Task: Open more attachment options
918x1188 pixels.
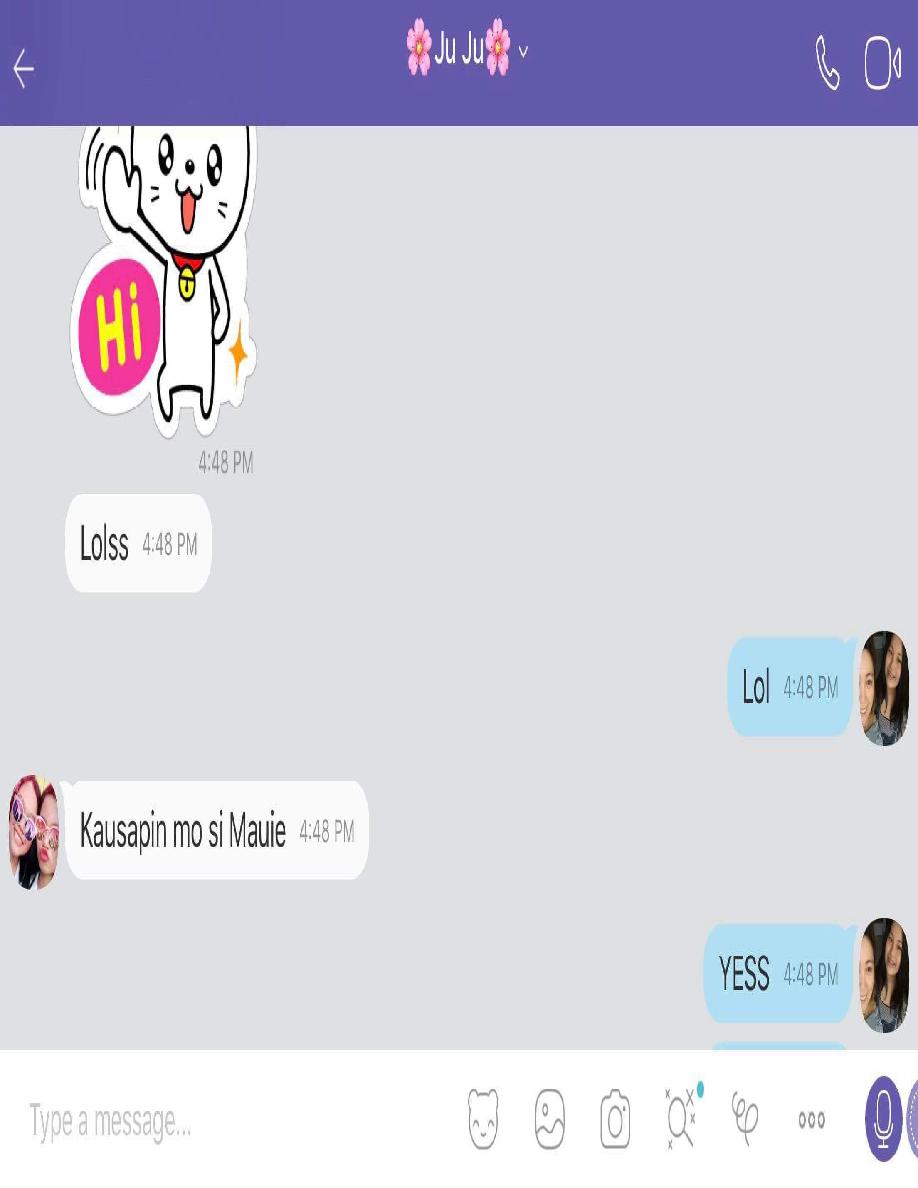Action: (811, 1120)
